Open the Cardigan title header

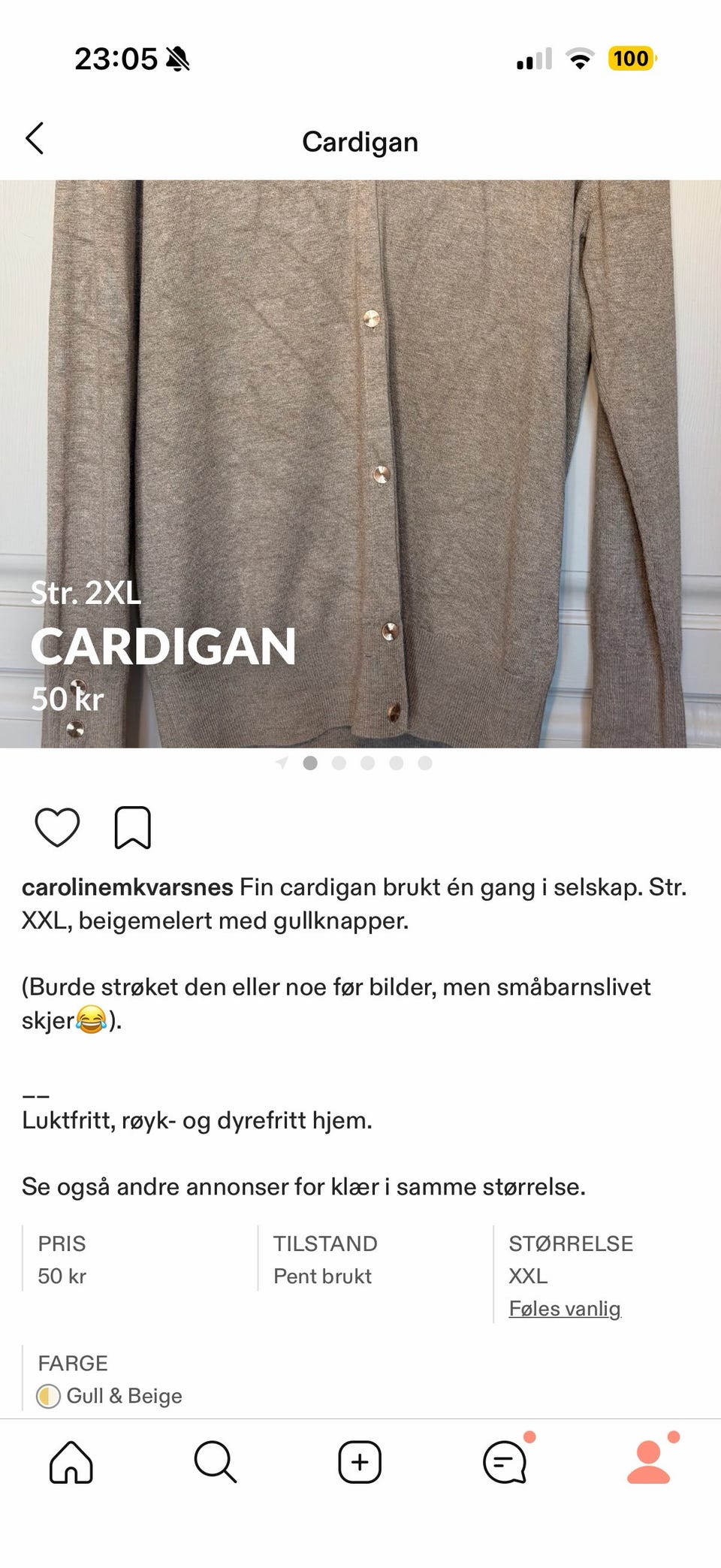click(360, 140)
